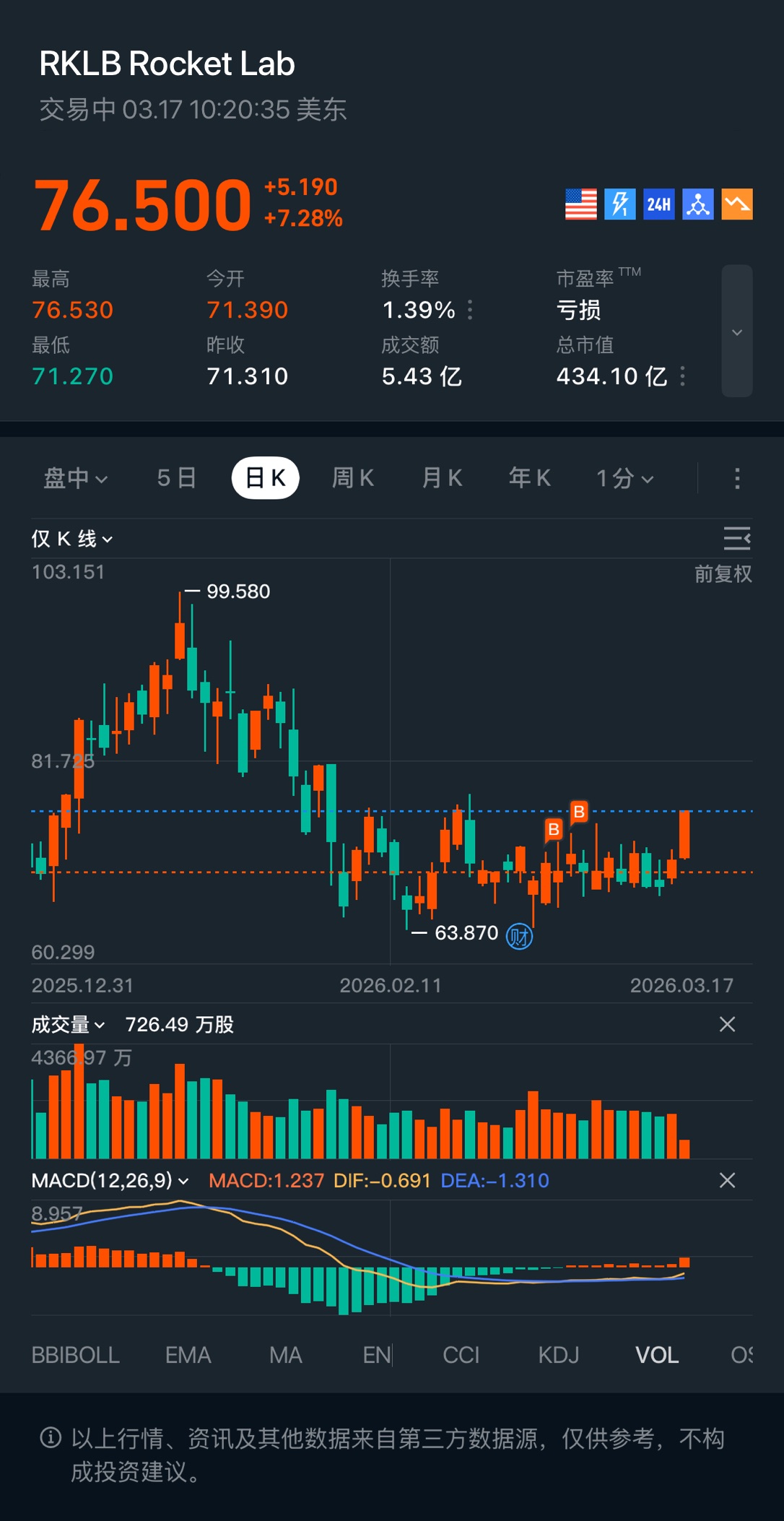Open the chart settings list icon
The width and height of the screenshot is (784, 1521).
point(736,539)
